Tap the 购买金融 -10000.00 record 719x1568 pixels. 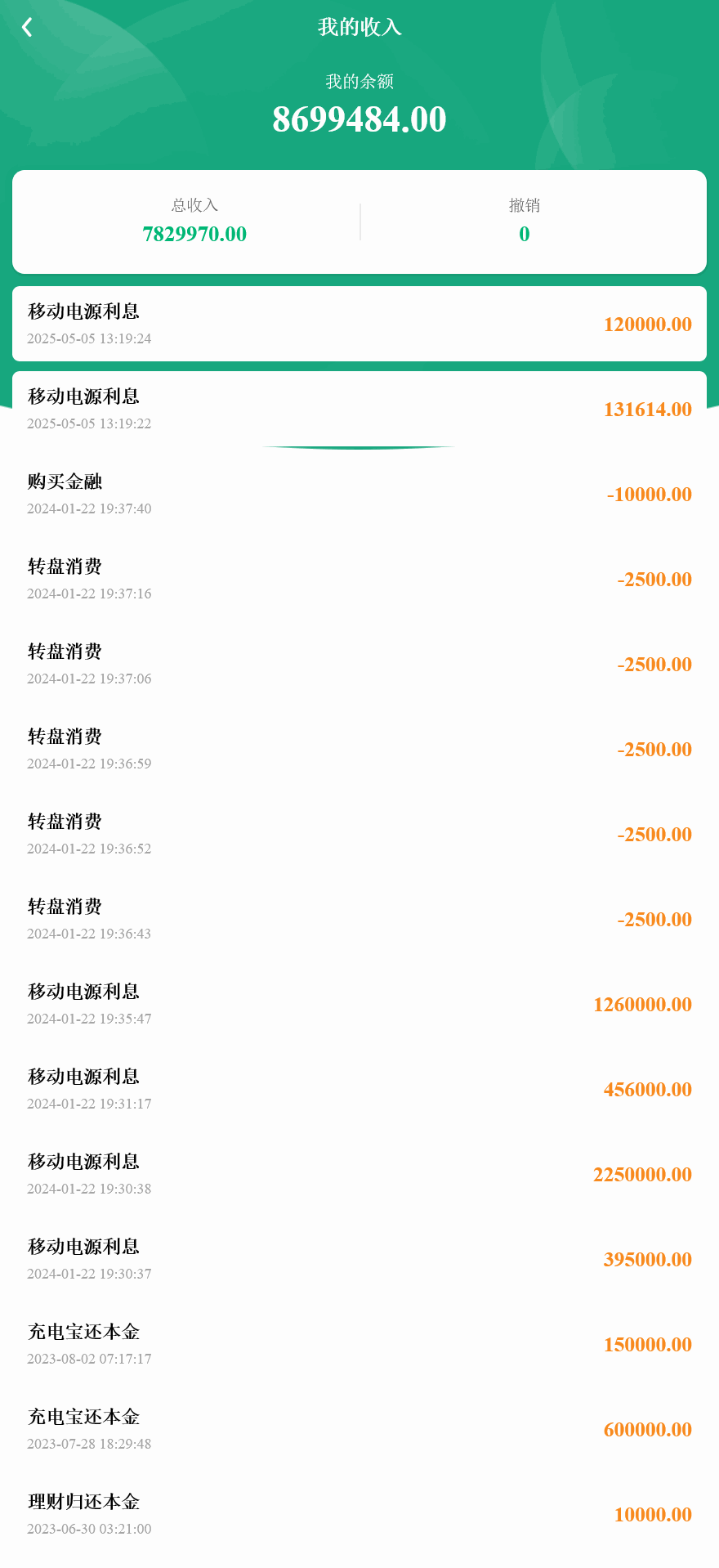point(359,494)
